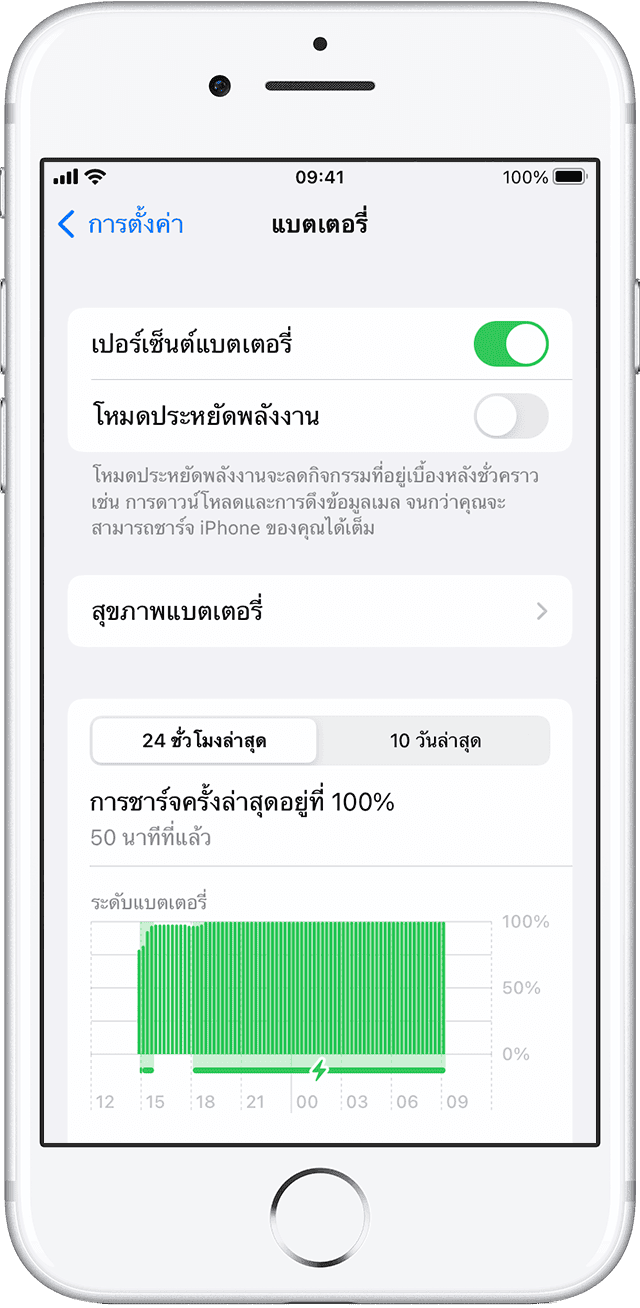Go back to การตั้งค่า

click(x=121, y=224)
